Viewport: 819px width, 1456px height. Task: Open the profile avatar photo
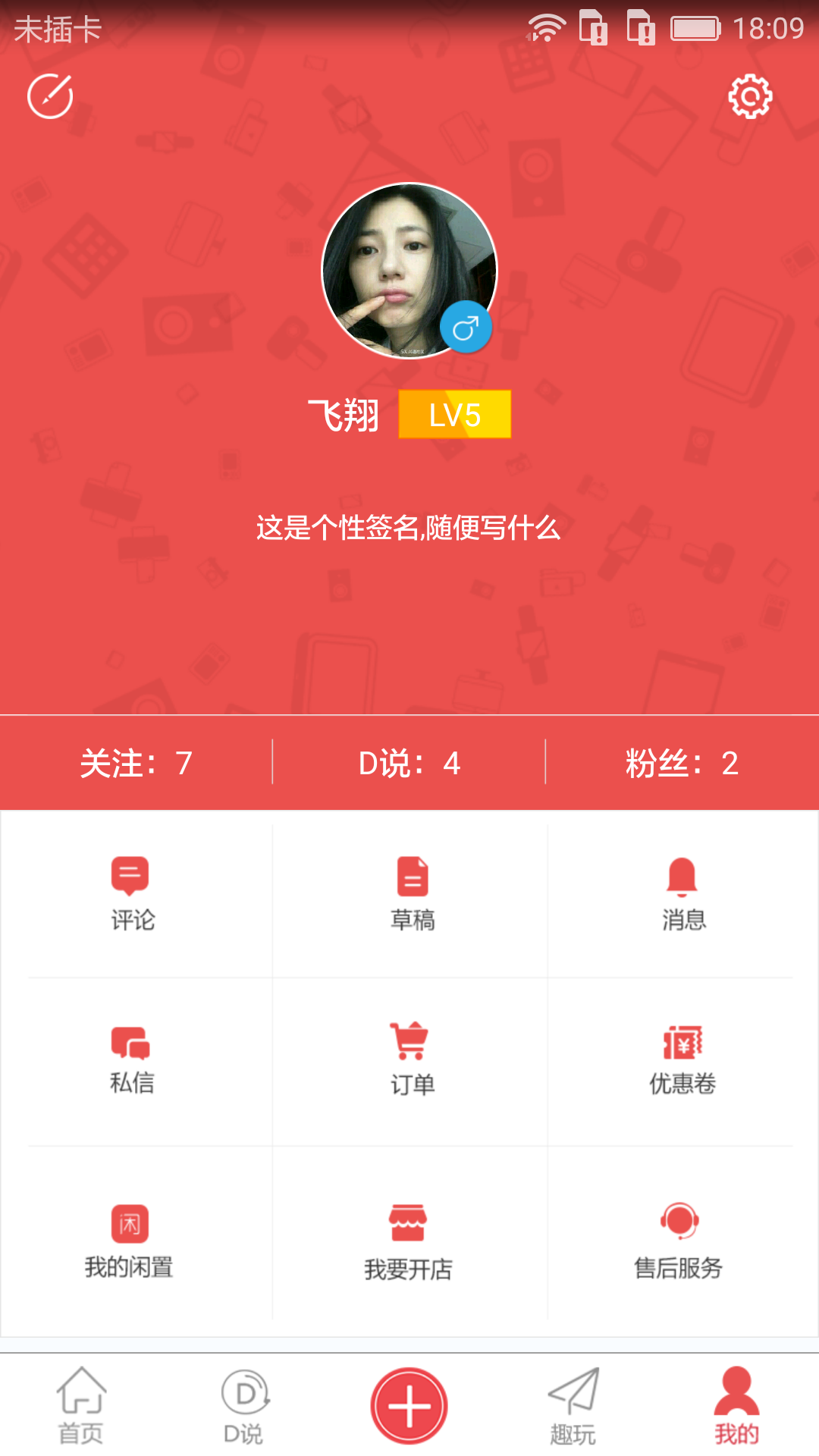tap(409, 271)
